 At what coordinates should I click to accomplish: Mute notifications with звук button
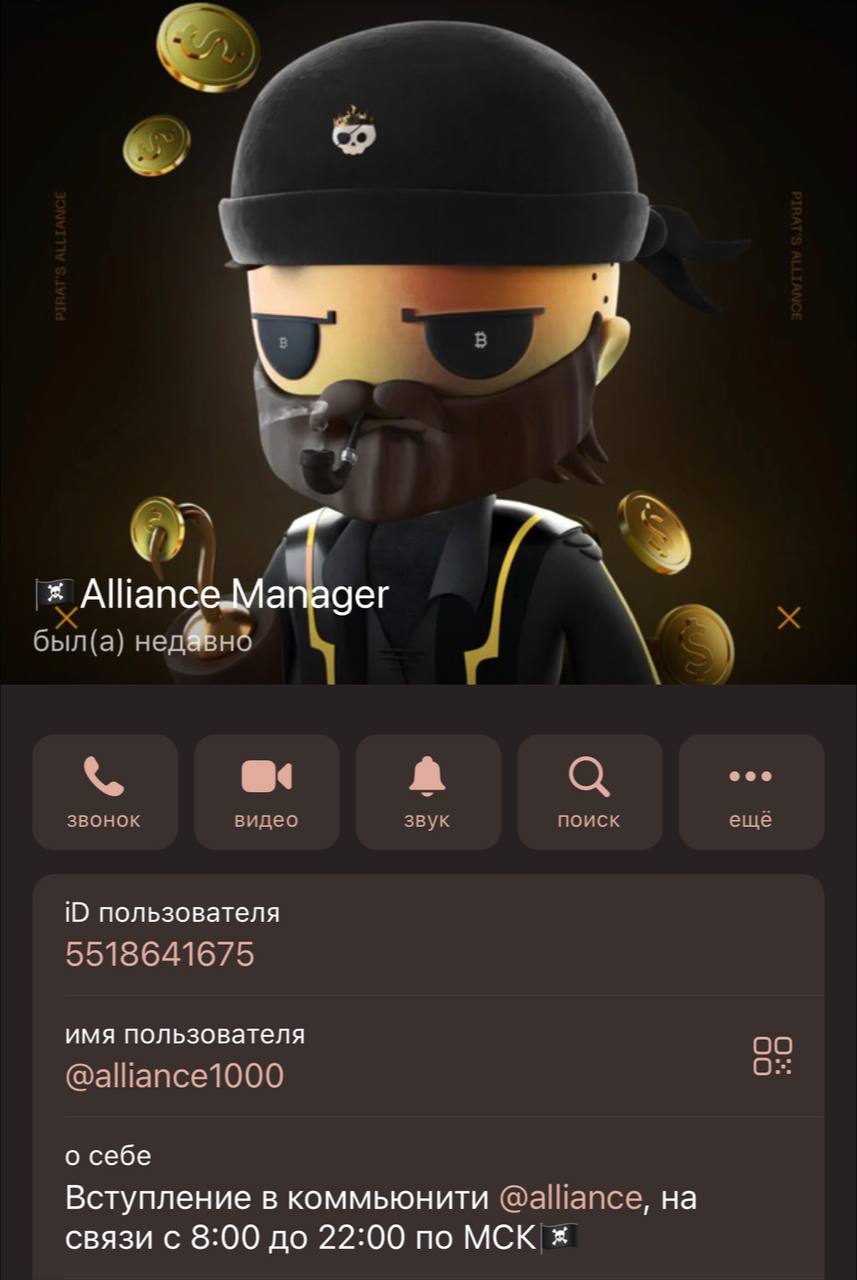[428, 792]
